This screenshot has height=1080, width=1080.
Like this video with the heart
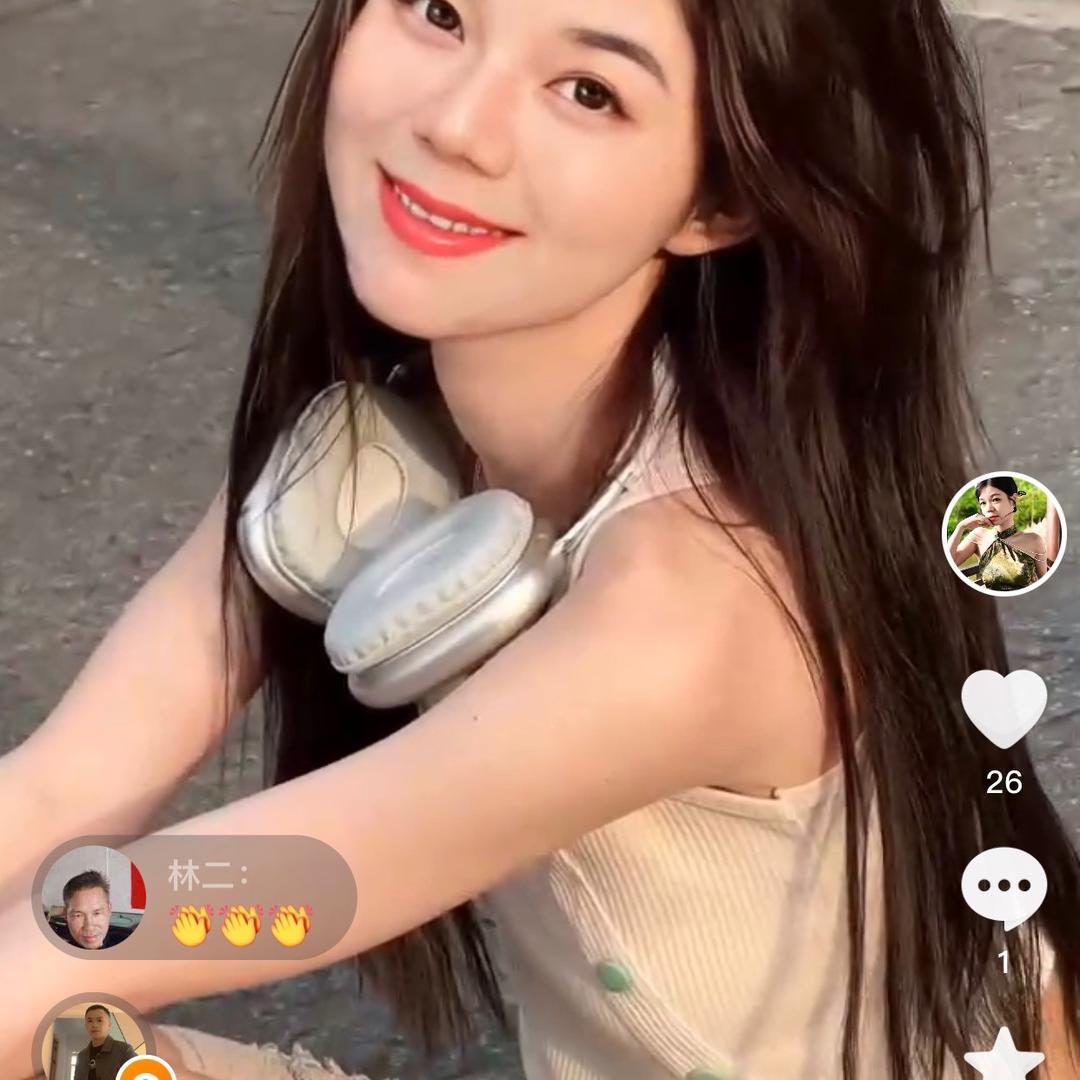1004,708
